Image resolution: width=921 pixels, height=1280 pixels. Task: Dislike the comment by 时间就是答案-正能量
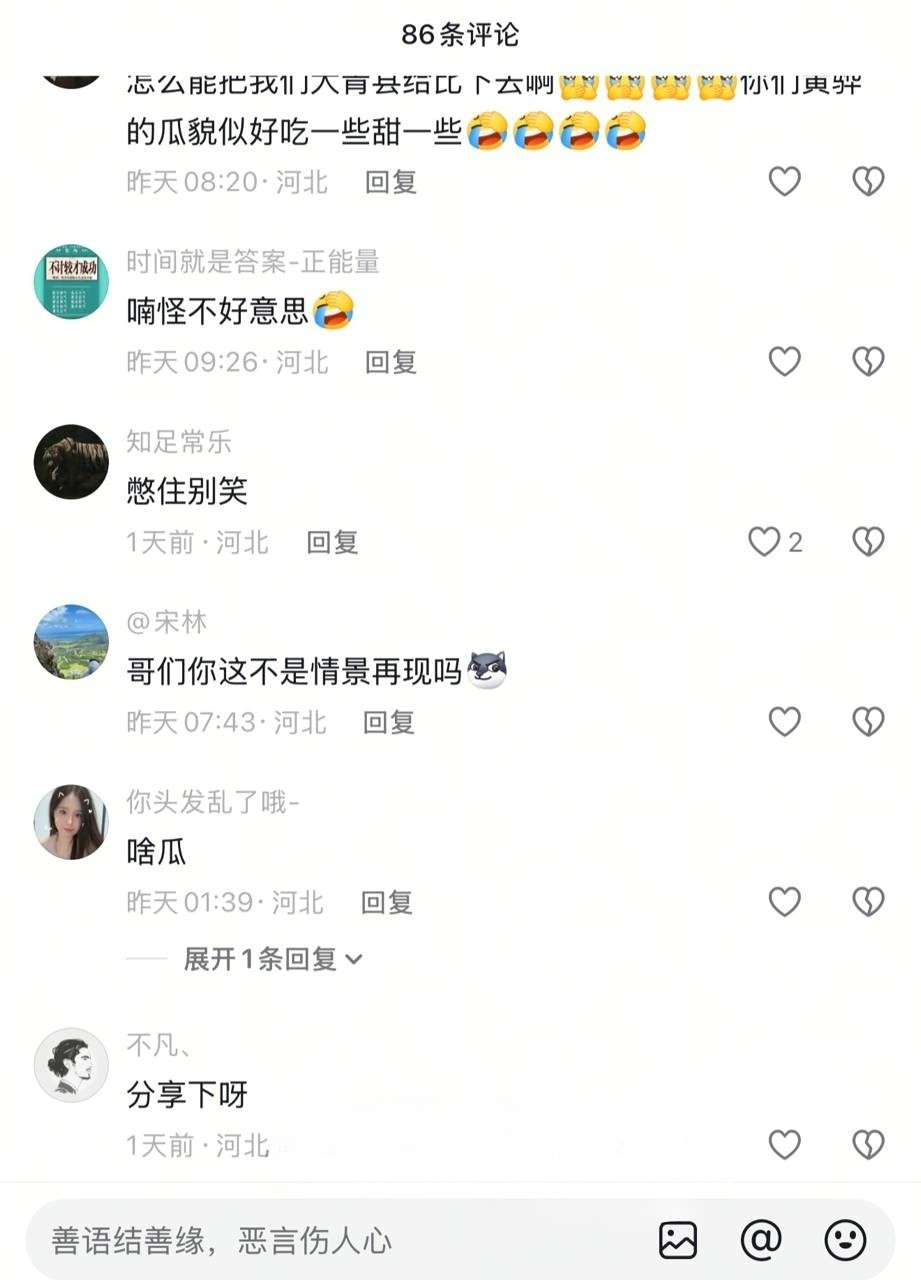868,362
